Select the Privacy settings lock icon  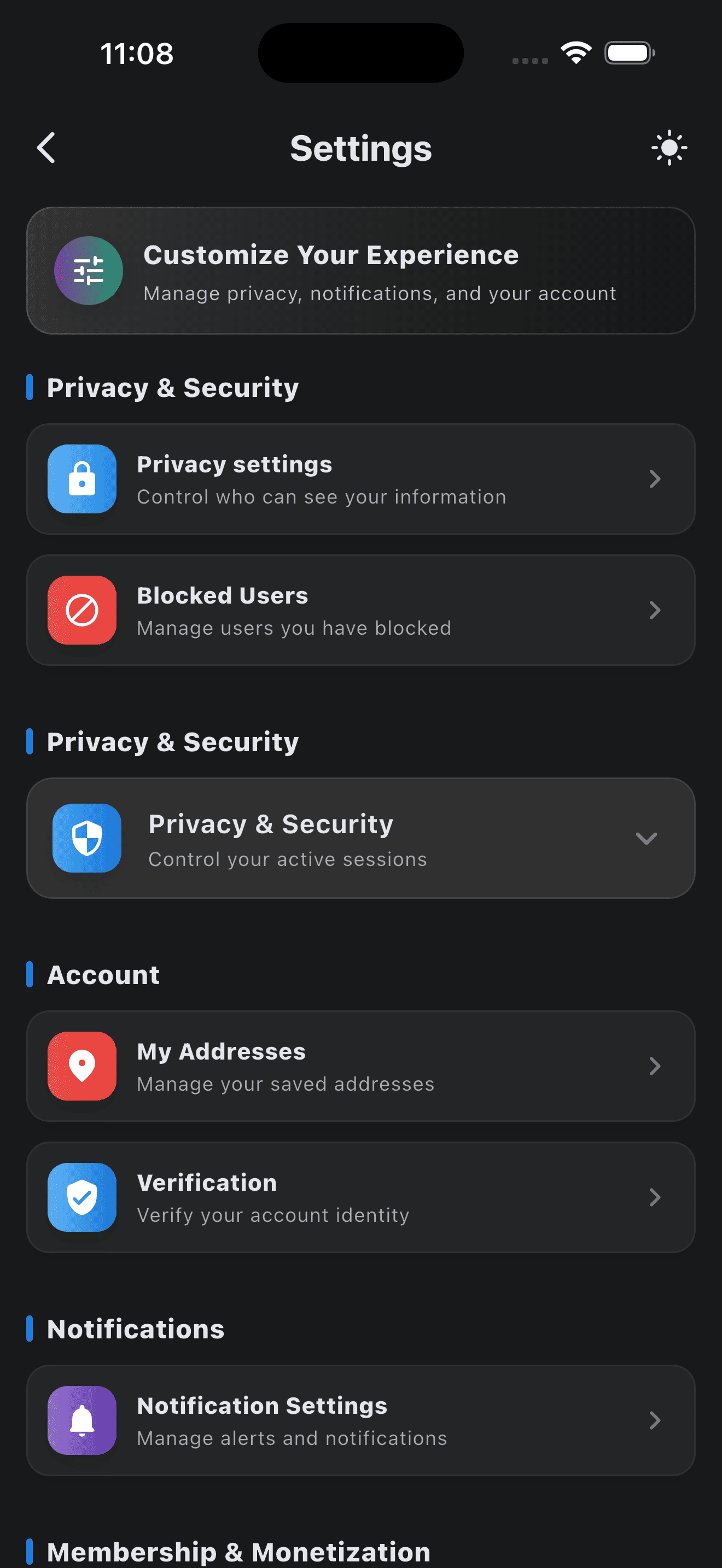(81, 479)
